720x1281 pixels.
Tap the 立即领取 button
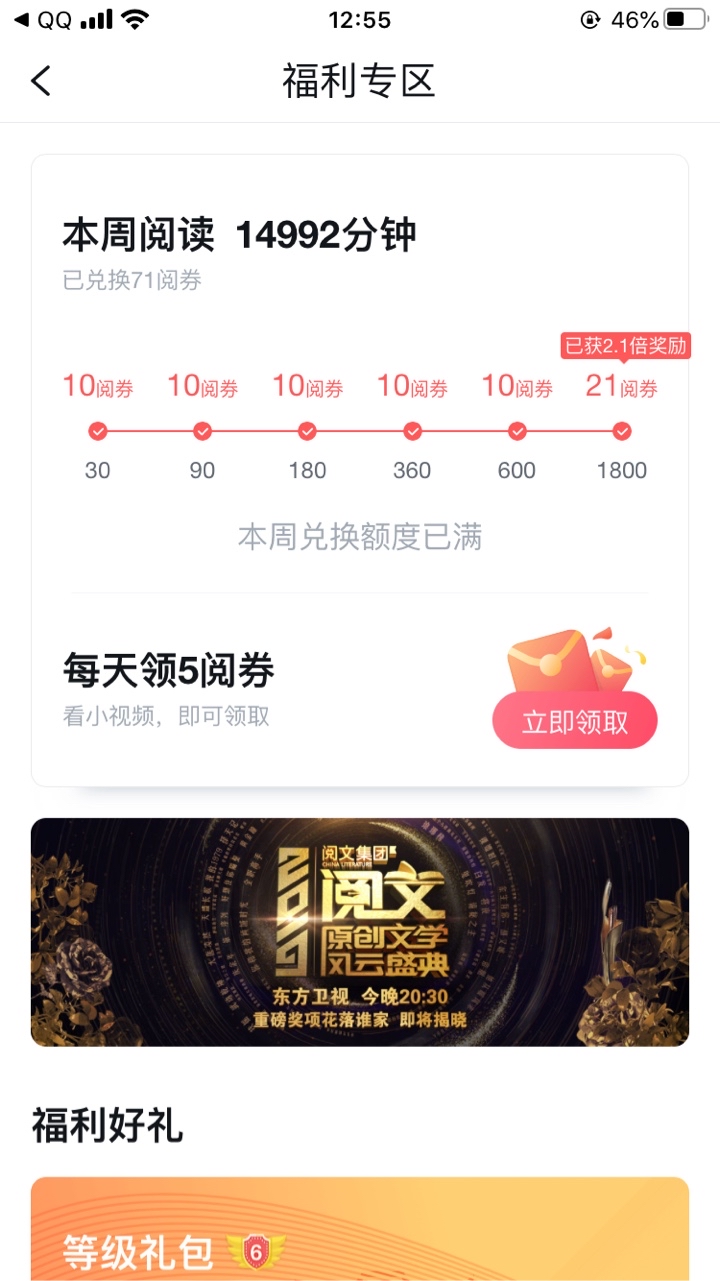tap(574, 721)
